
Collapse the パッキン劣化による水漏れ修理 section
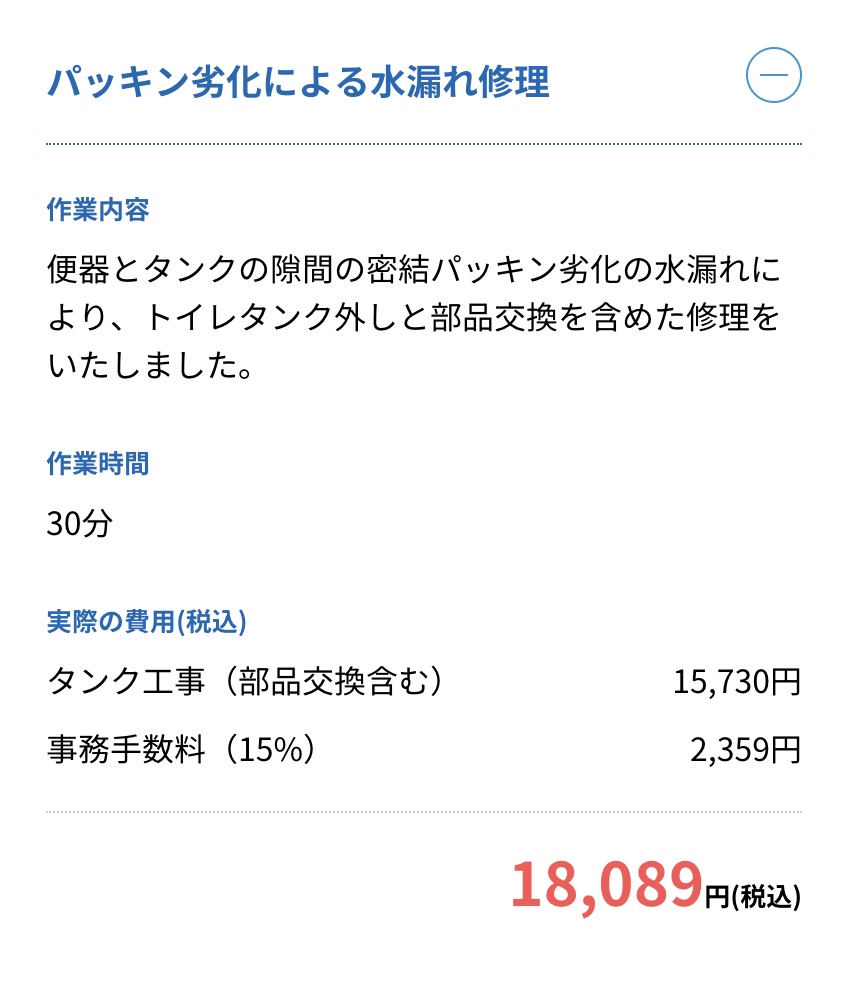(773, 76)
